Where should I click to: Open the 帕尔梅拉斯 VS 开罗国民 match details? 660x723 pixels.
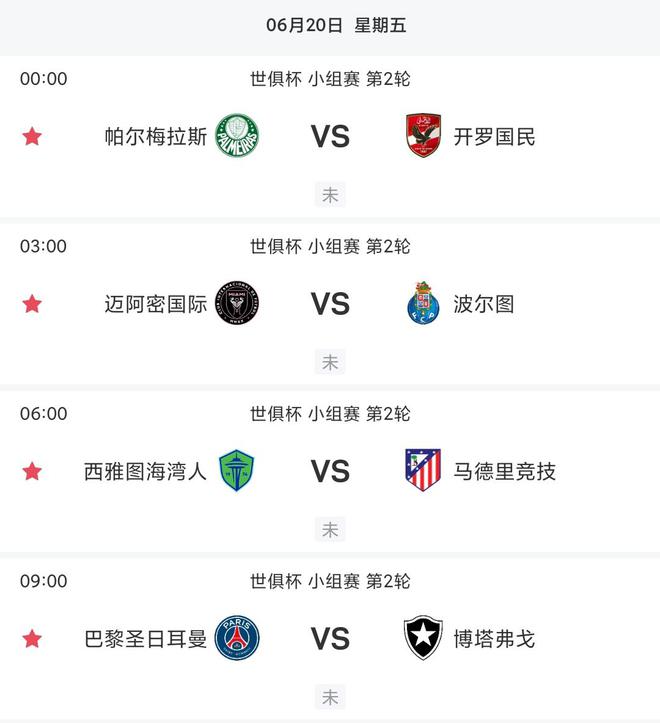point(330,136)
